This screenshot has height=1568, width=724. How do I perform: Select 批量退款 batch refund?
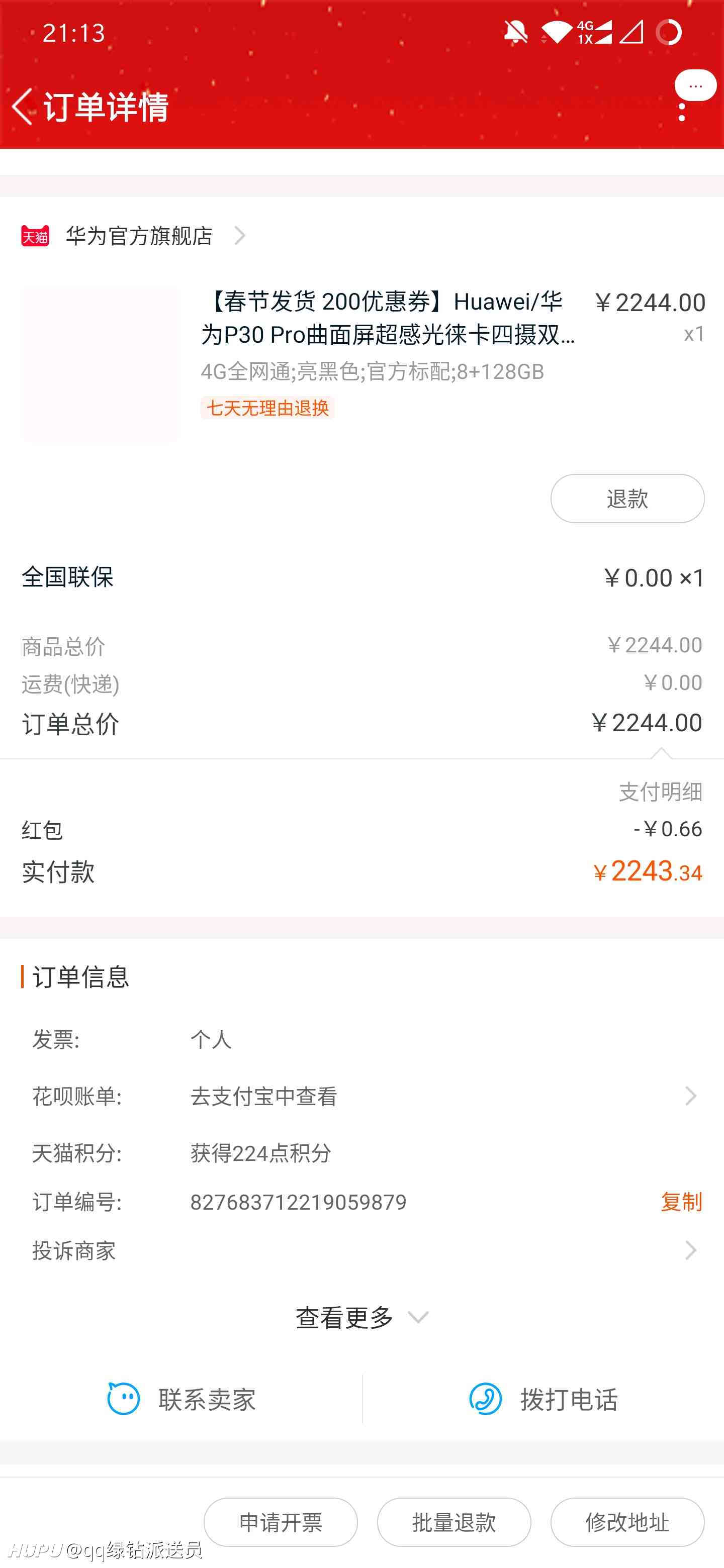[454, 1522]
